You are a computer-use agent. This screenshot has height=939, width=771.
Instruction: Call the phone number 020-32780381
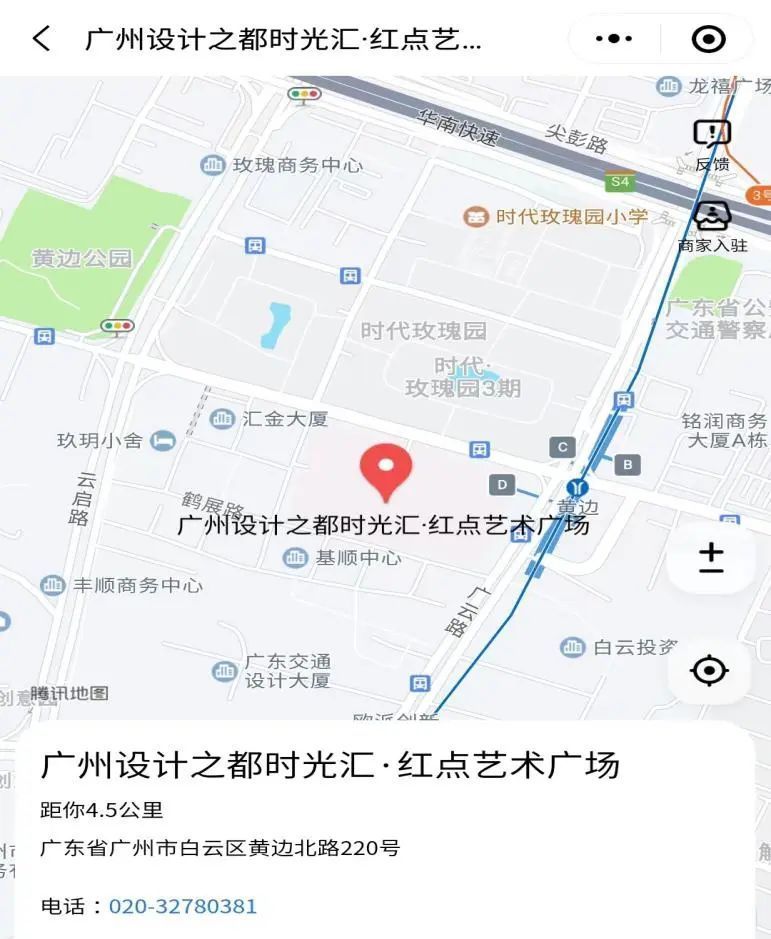[x=183, y=906]
